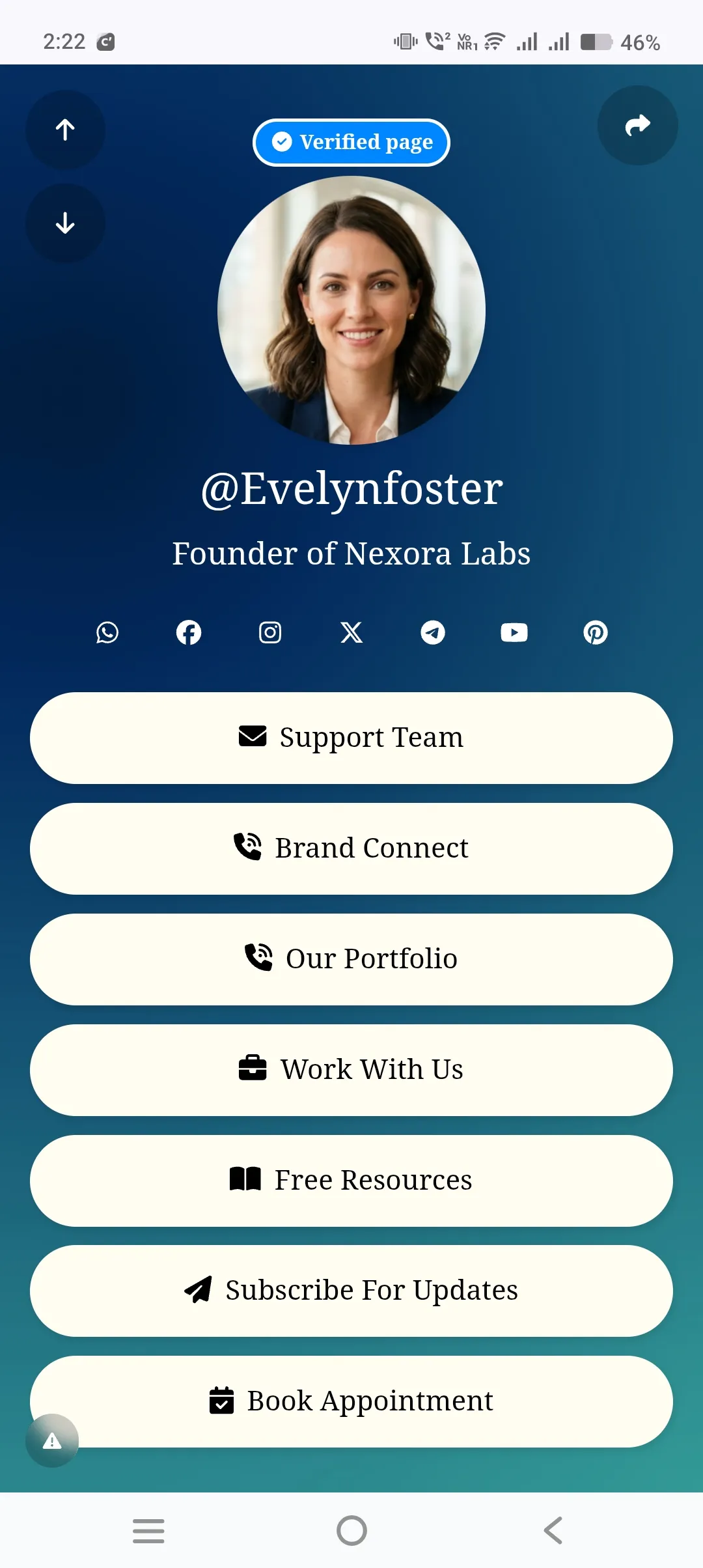Go back using the system back button

pyautogui.click(x=553, y=1530)
